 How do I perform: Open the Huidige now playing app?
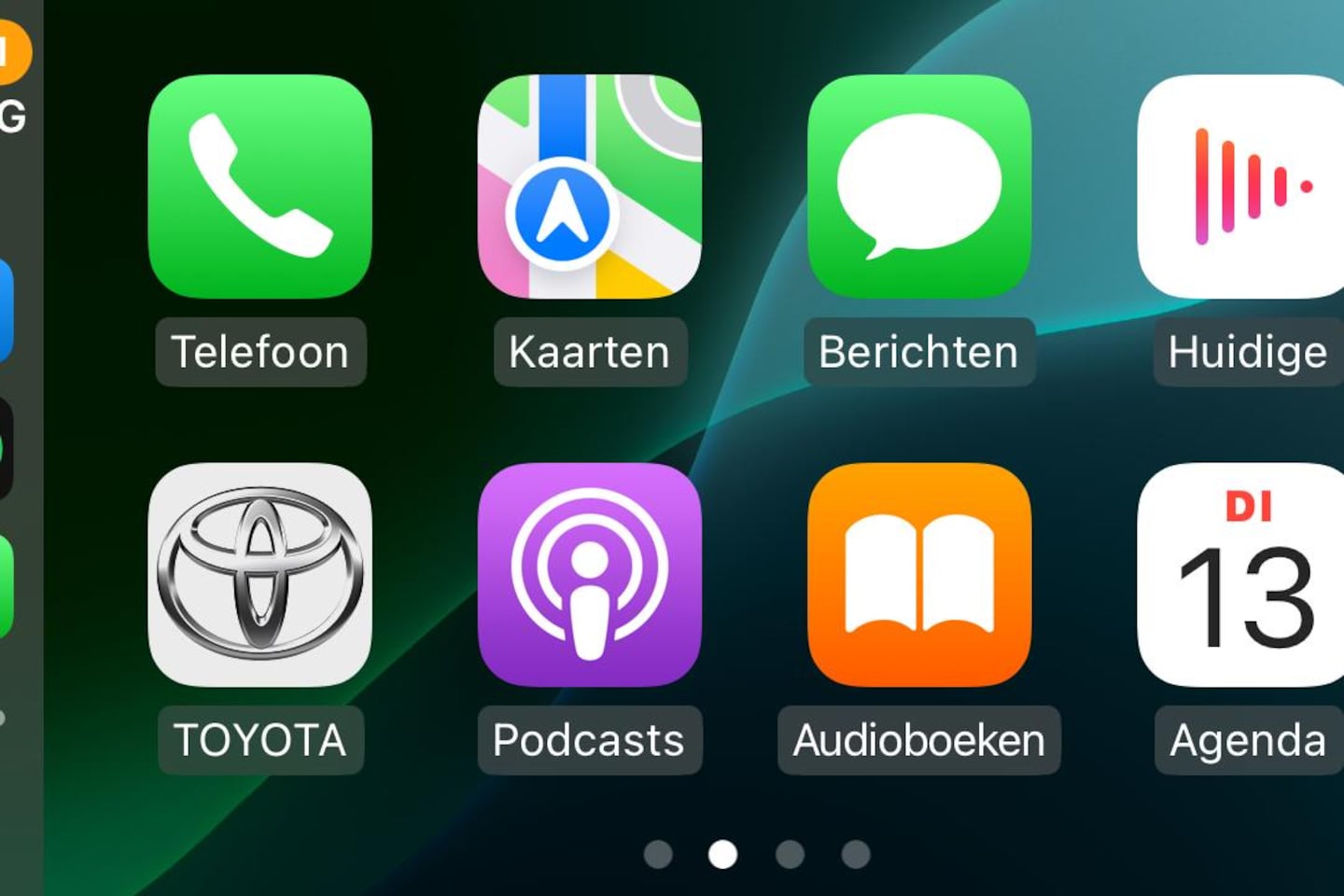1241,187
